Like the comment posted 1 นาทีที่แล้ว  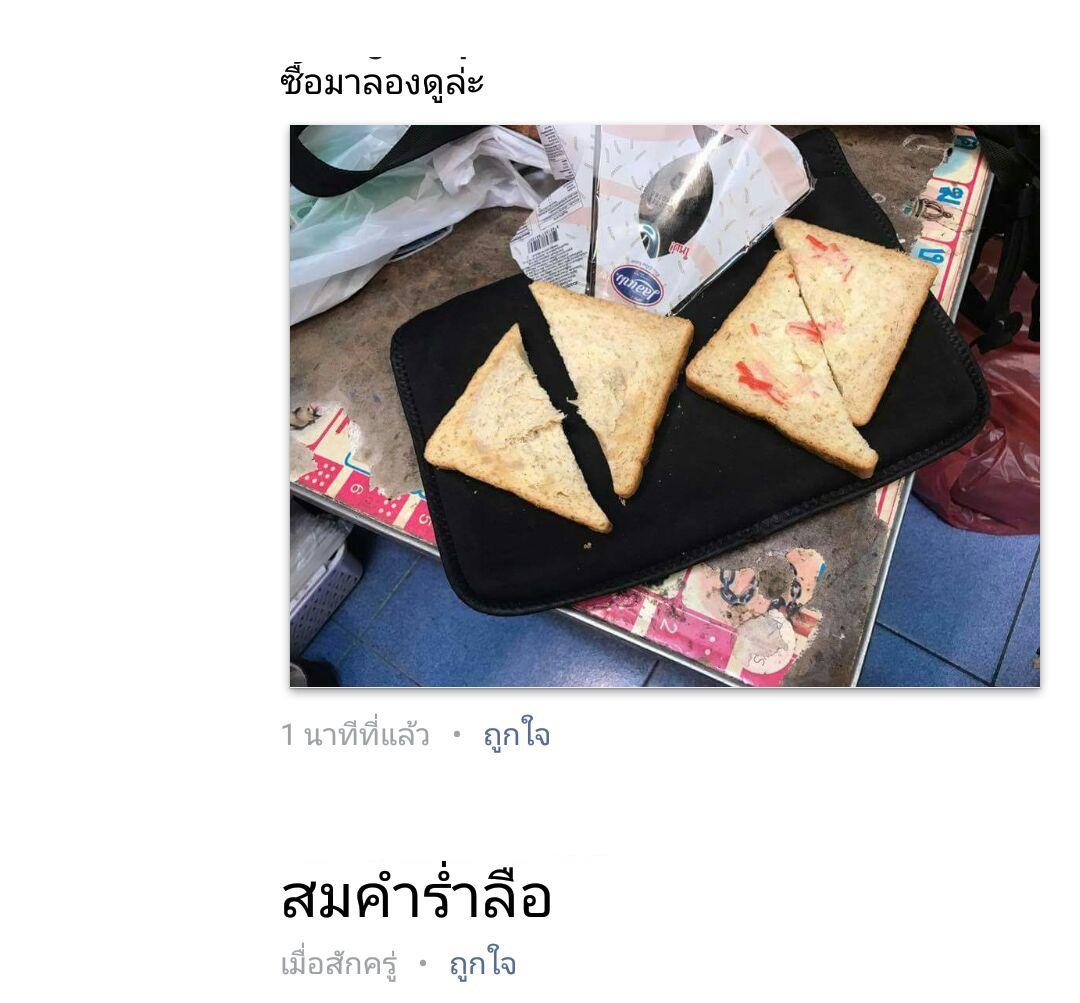(x=517, y=734)
